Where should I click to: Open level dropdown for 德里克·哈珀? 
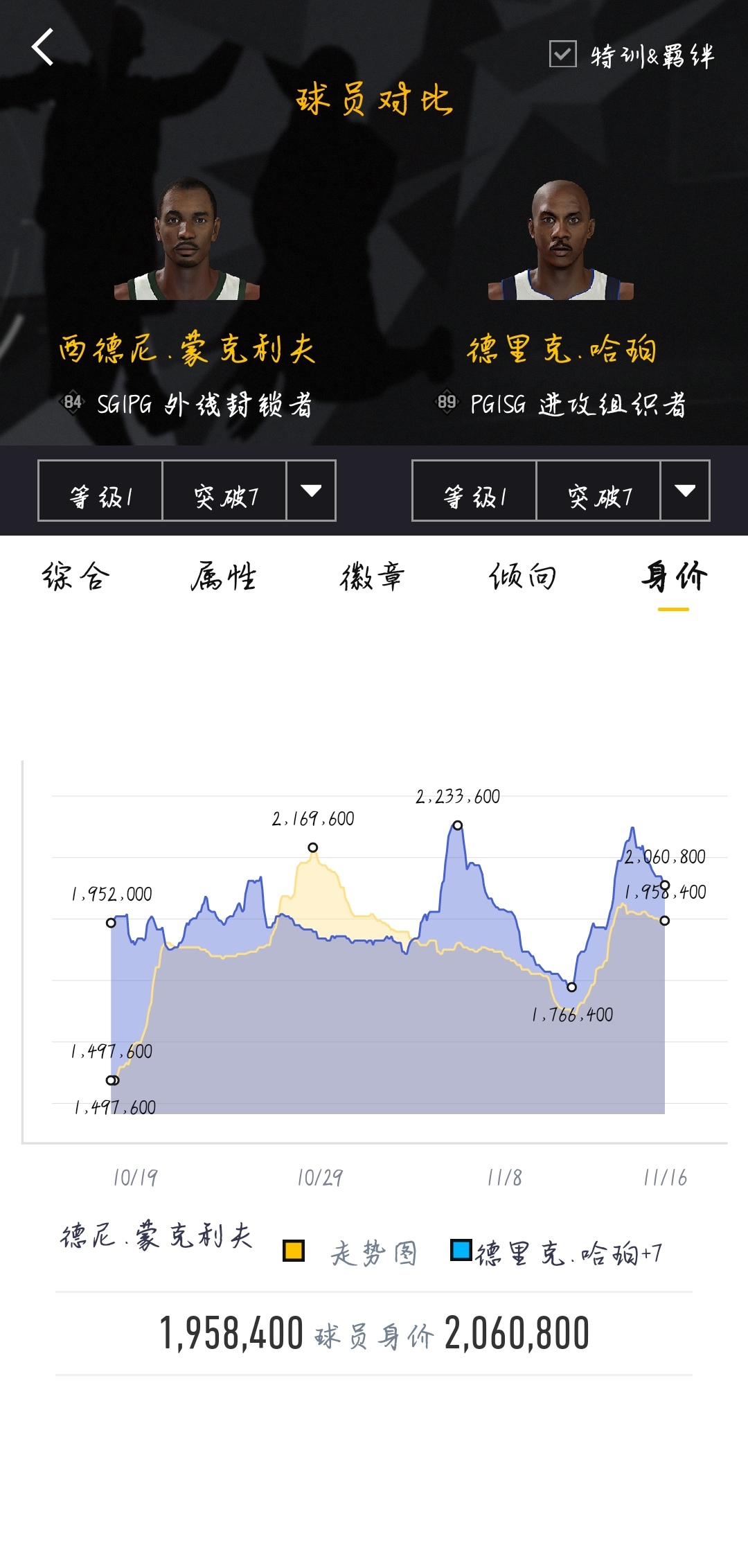[685, 491]
